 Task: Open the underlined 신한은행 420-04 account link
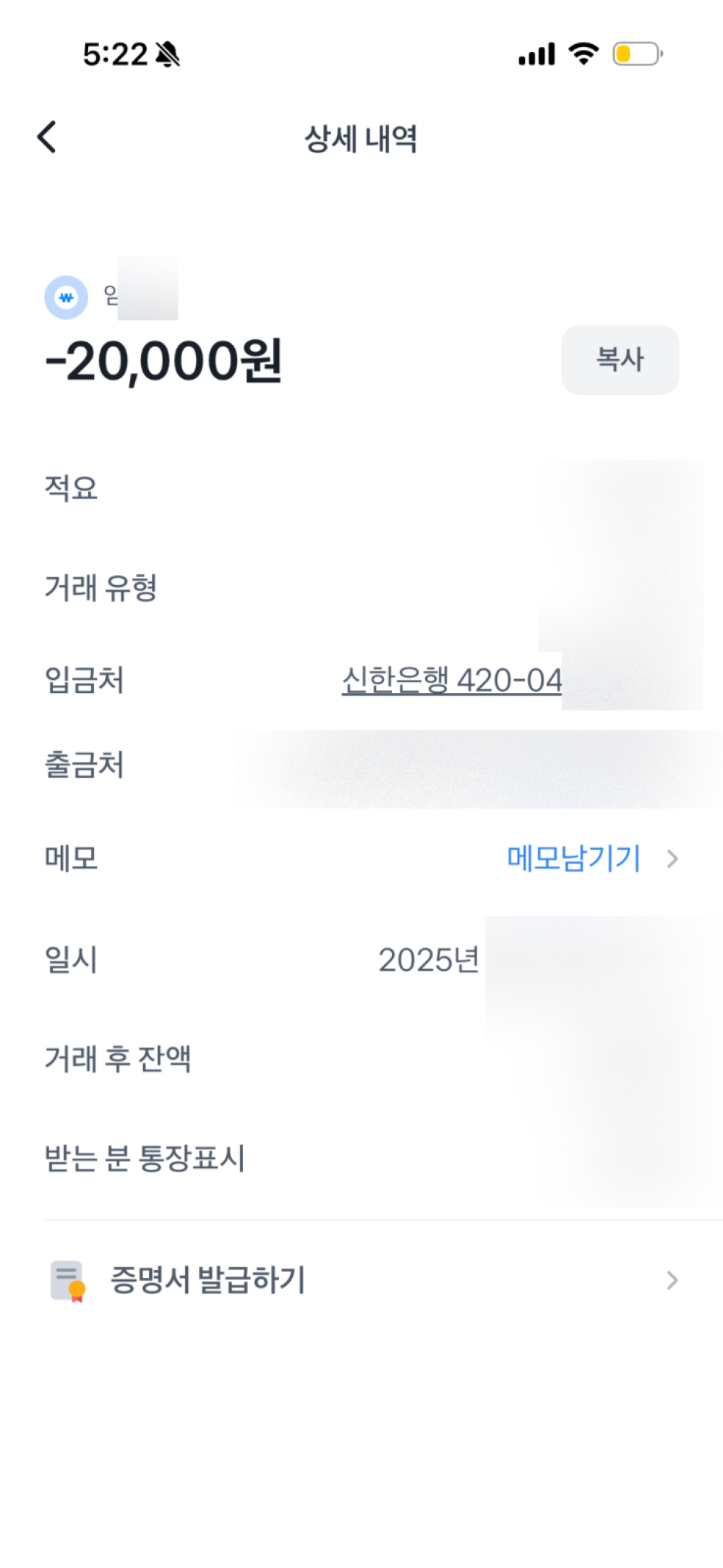click(x=451, y=681)
